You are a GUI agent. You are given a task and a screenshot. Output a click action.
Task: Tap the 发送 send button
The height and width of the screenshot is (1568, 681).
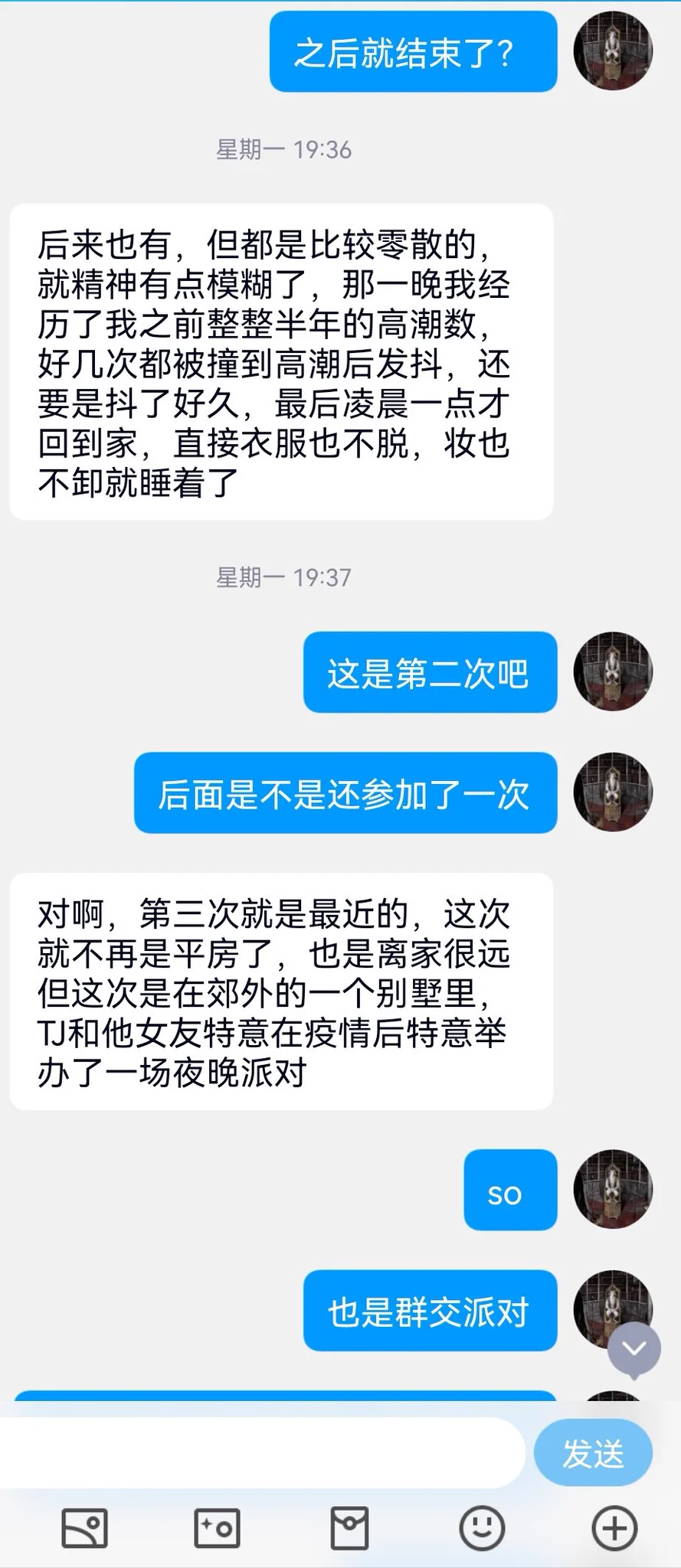(x=593, y=1453)
